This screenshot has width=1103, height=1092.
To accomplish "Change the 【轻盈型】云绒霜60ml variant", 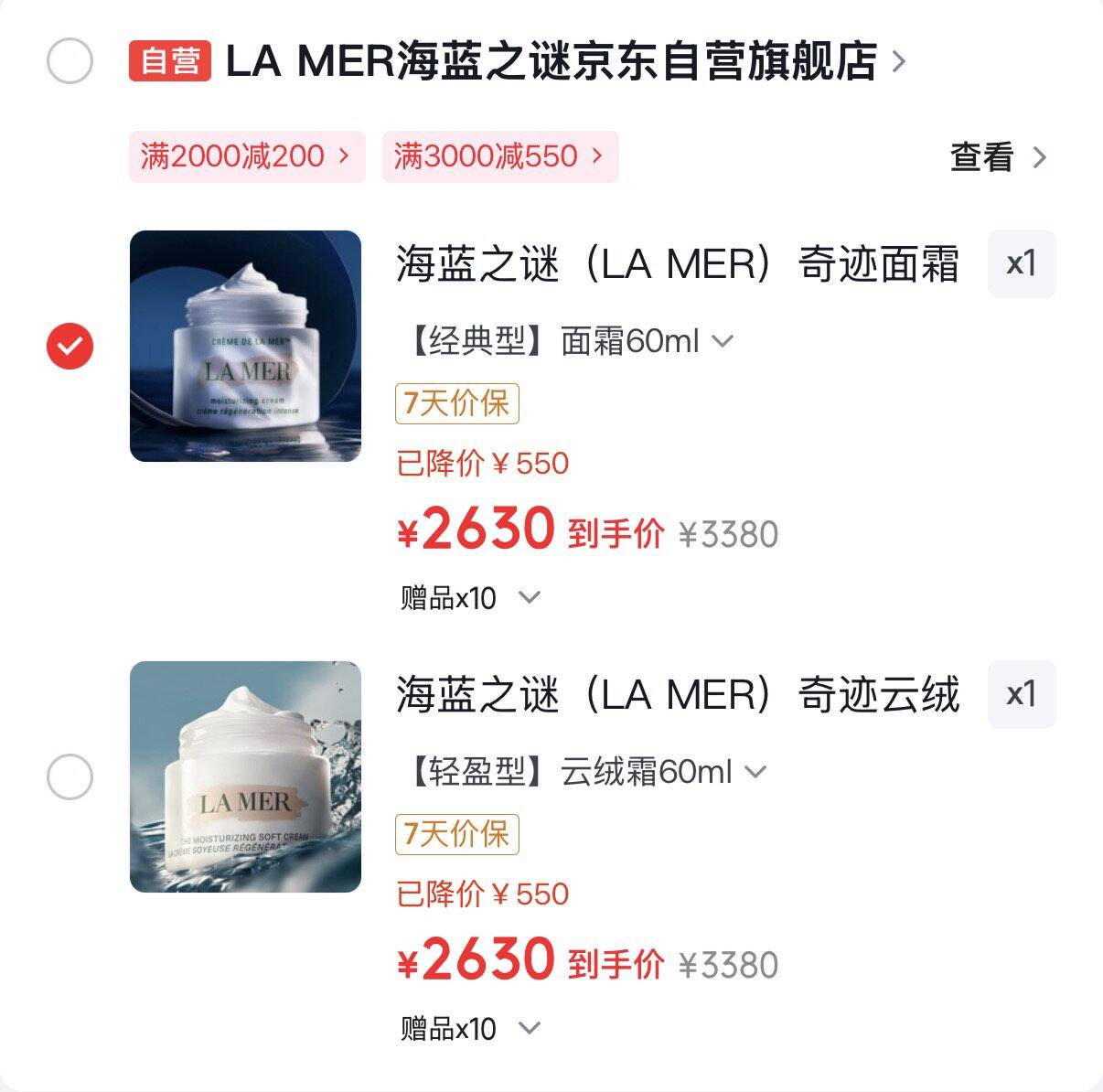I will (584, 772).
